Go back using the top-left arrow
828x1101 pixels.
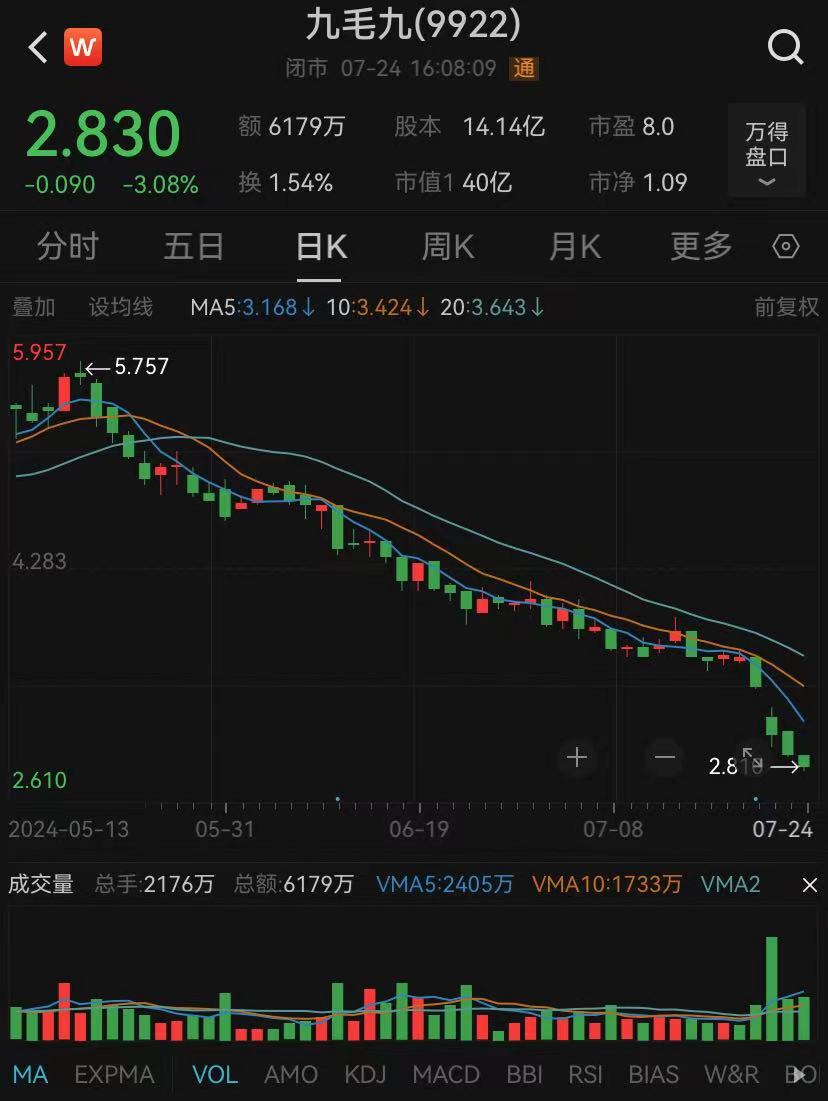click(x=38, y=47)
